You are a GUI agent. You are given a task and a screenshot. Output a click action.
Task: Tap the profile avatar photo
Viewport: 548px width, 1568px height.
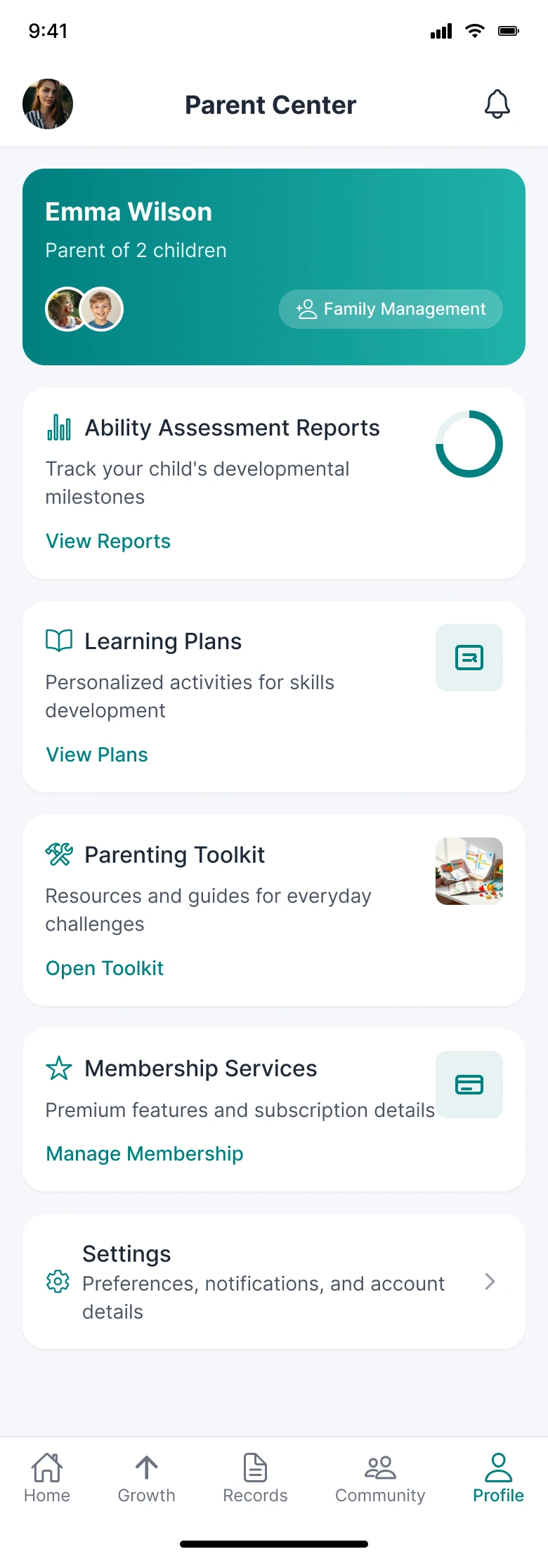coord(48,104)
